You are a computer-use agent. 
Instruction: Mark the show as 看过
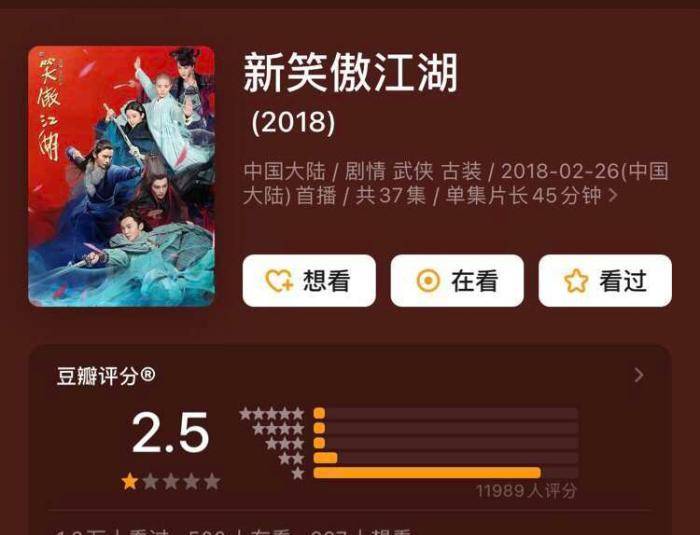[605, 281]
